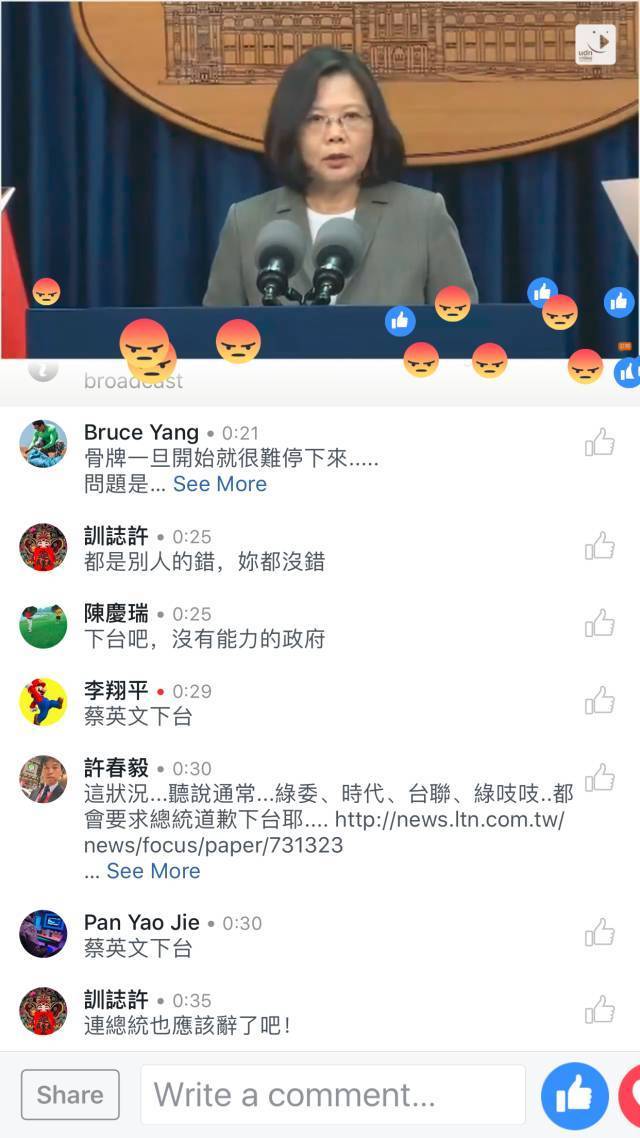The image size is (640, 1138).
Task: Like Pan Yao Jie's comment
Action: [x=599, y=932]
